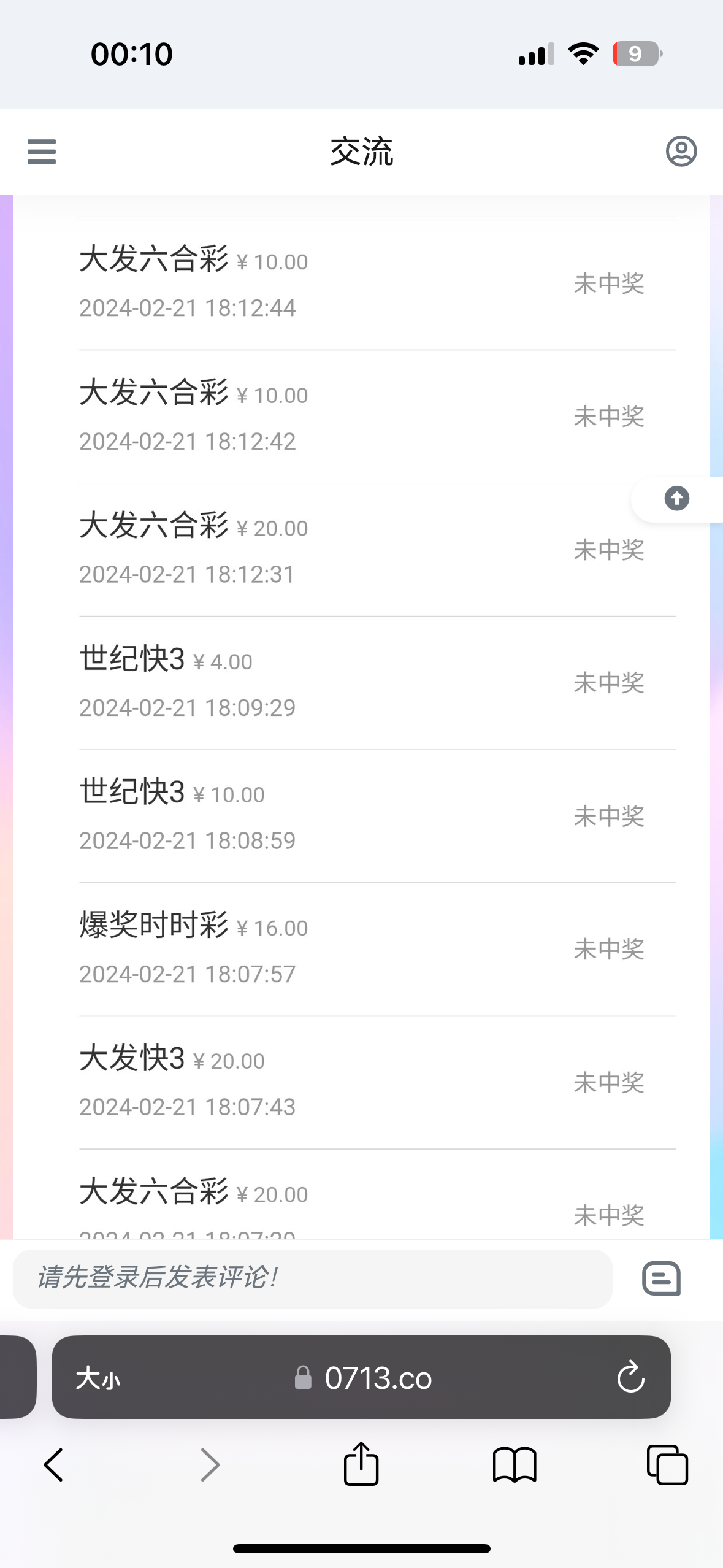This screenshot has width=723, height=1568.
Task: Open the comments chat icon
Action: 661,1278
